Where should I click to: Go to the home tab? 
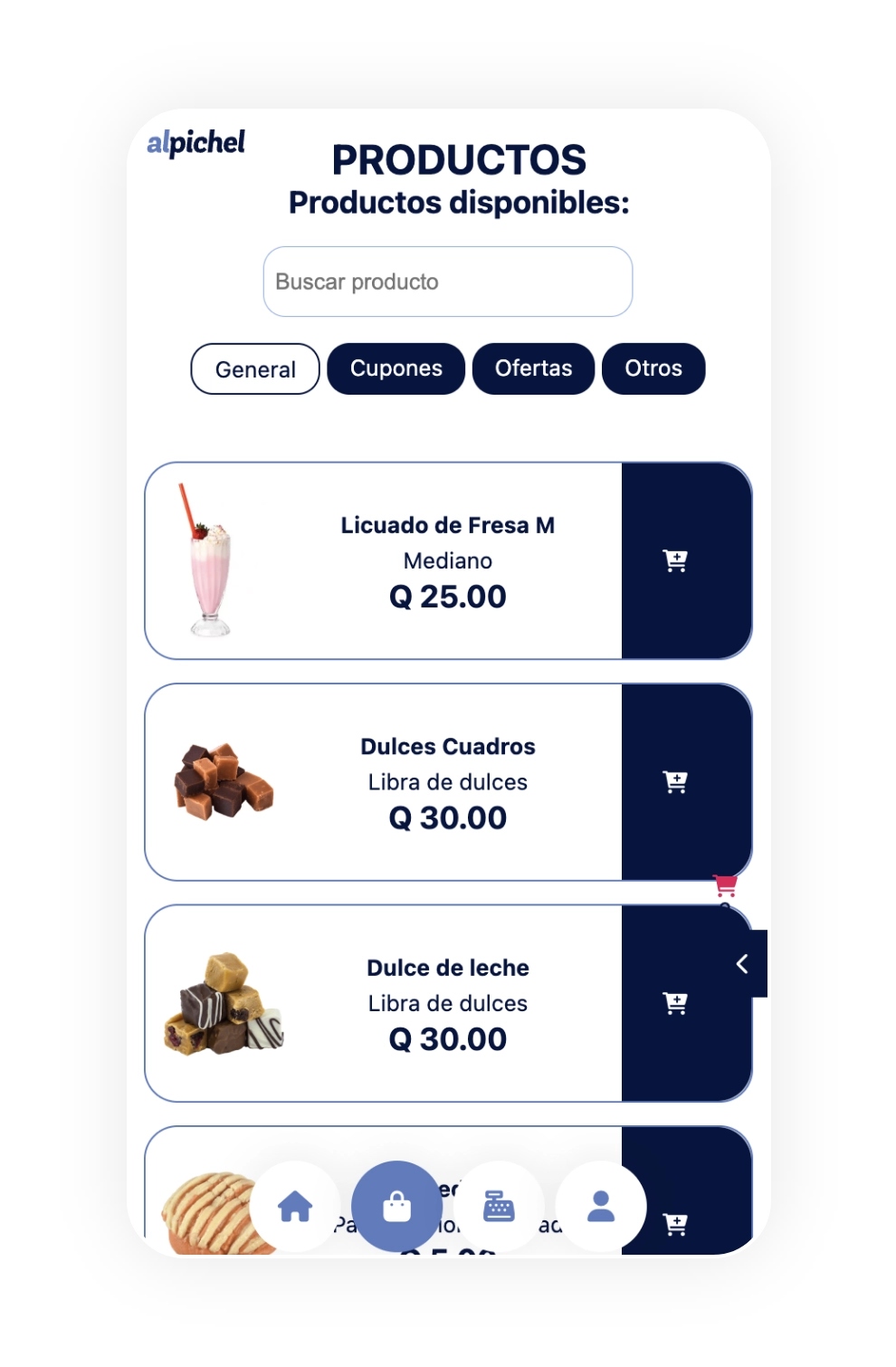click(295, 1207)
